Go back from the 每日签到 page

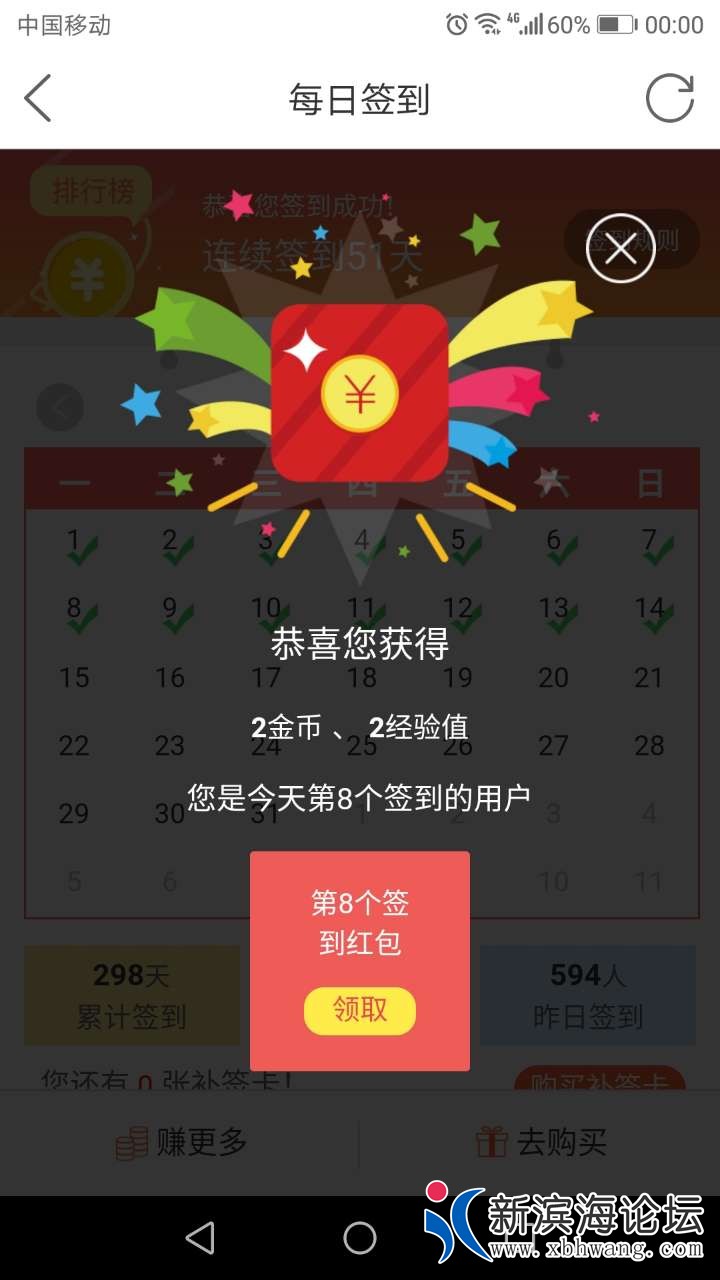click(x=38, y=99)
